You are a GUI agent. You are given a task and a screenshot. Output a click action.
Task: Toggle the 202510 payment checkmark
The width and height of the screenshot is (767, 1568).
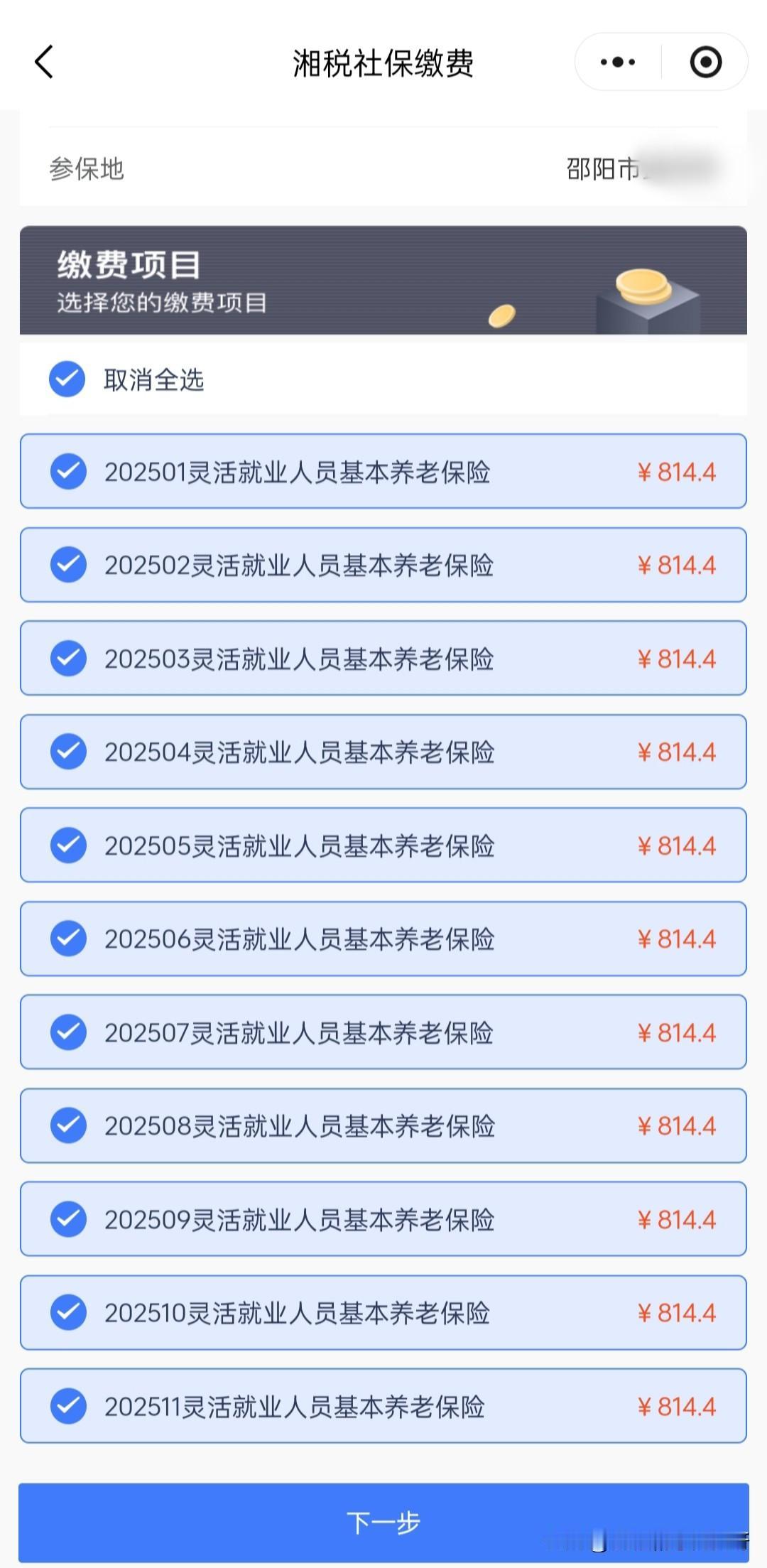(67, 1312)
